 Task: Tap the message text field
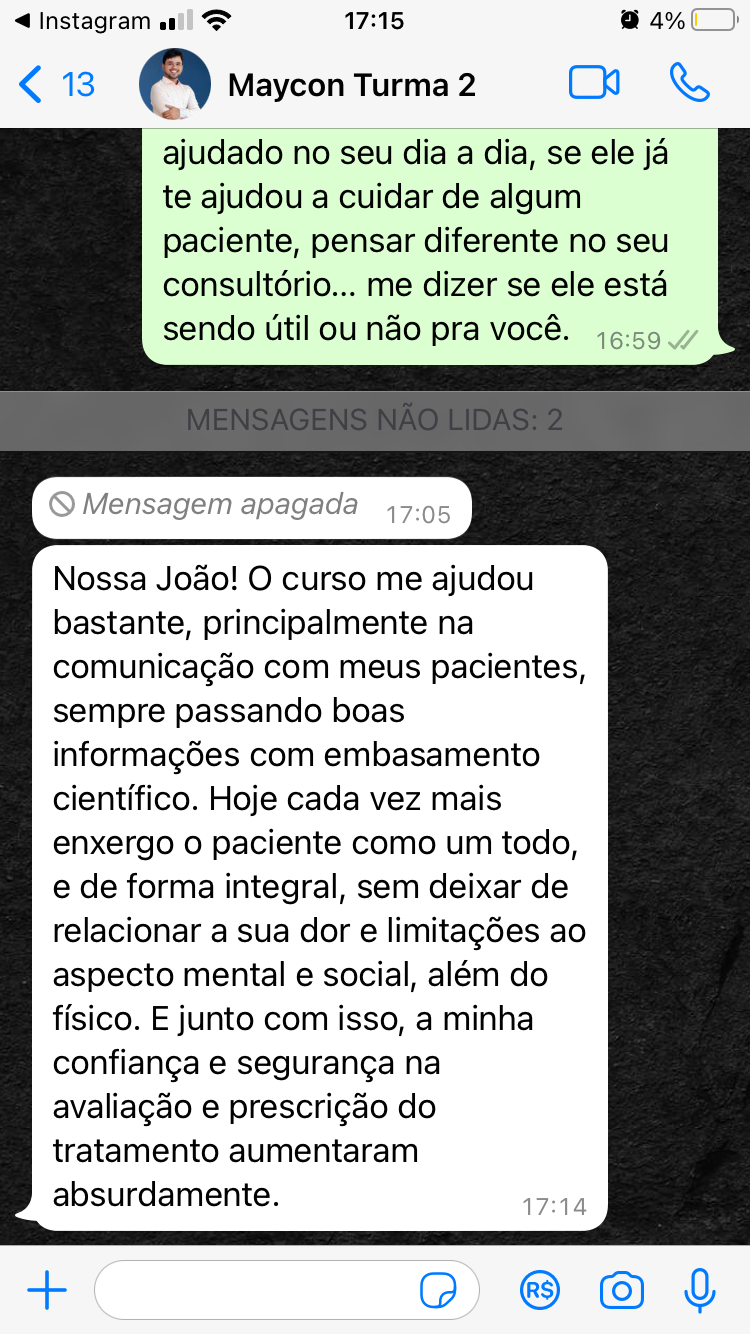[x=255, y=1291]
